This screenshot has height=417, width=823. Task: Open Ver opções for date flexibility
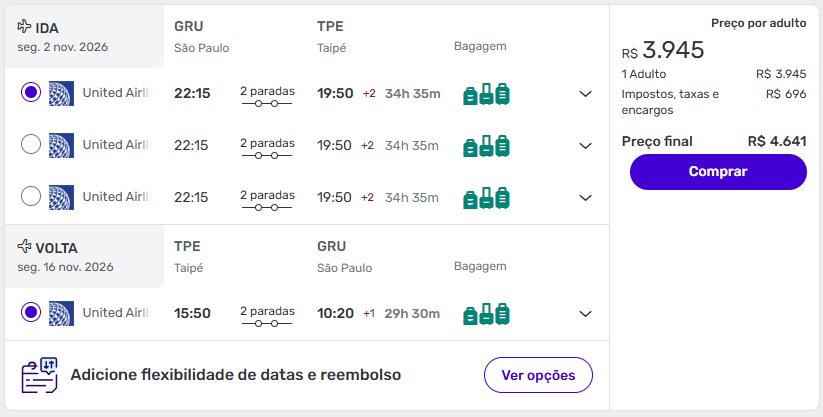point(538,375)
